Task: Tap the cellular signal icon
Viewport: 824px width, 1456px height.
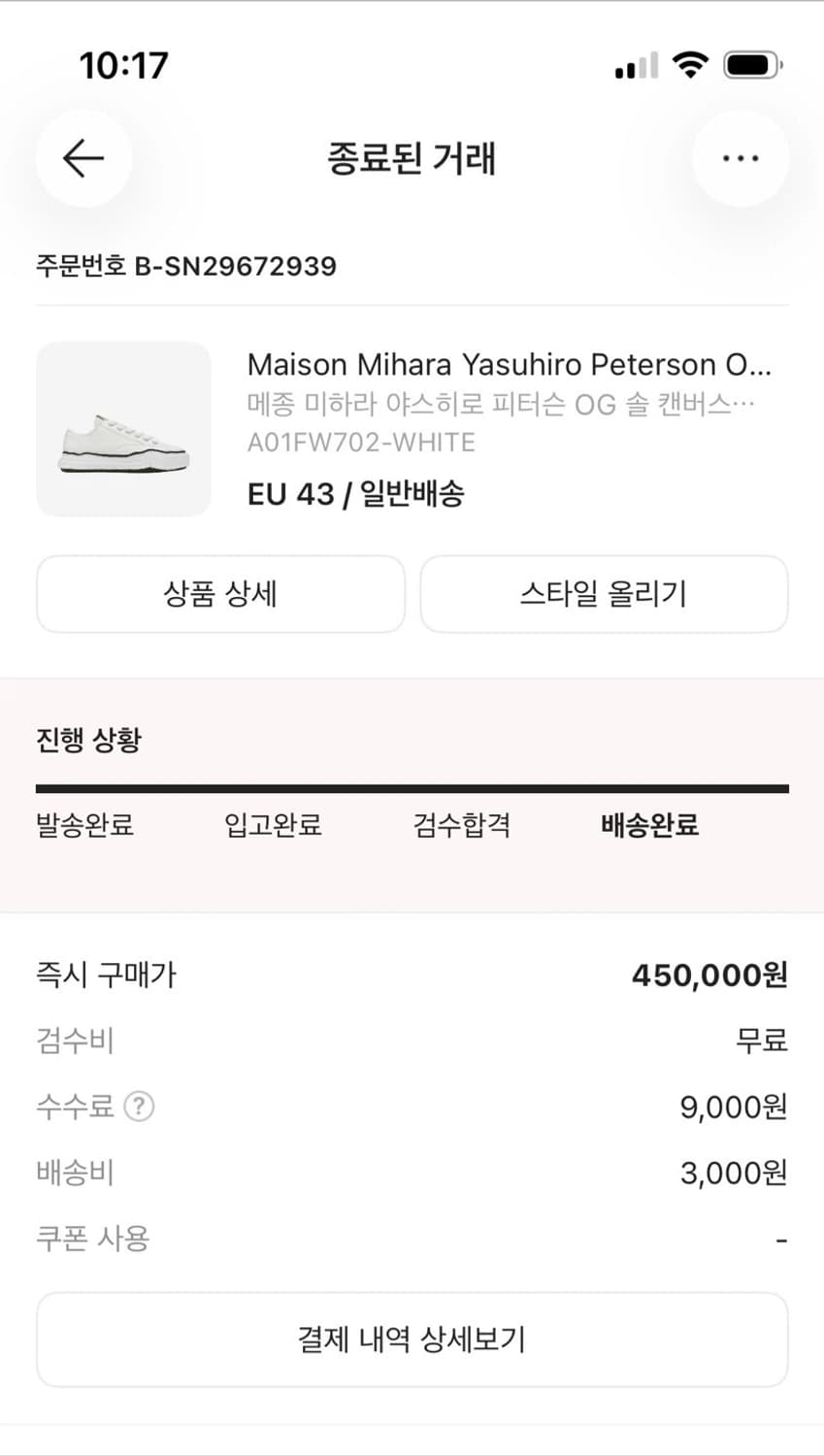Action: coord(634,64)
